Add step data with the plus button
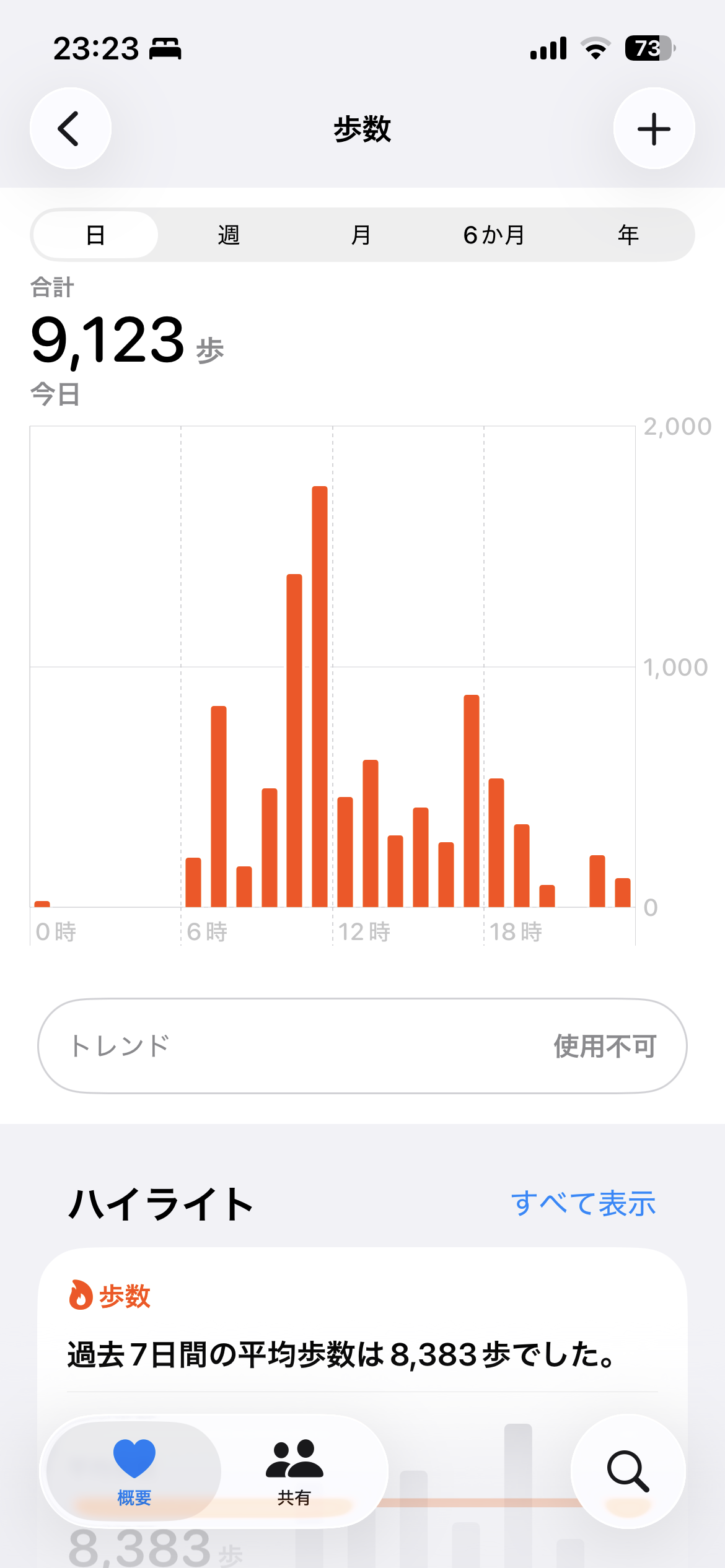This screenshot has width=725, height=1568. (x=654, y=128)
